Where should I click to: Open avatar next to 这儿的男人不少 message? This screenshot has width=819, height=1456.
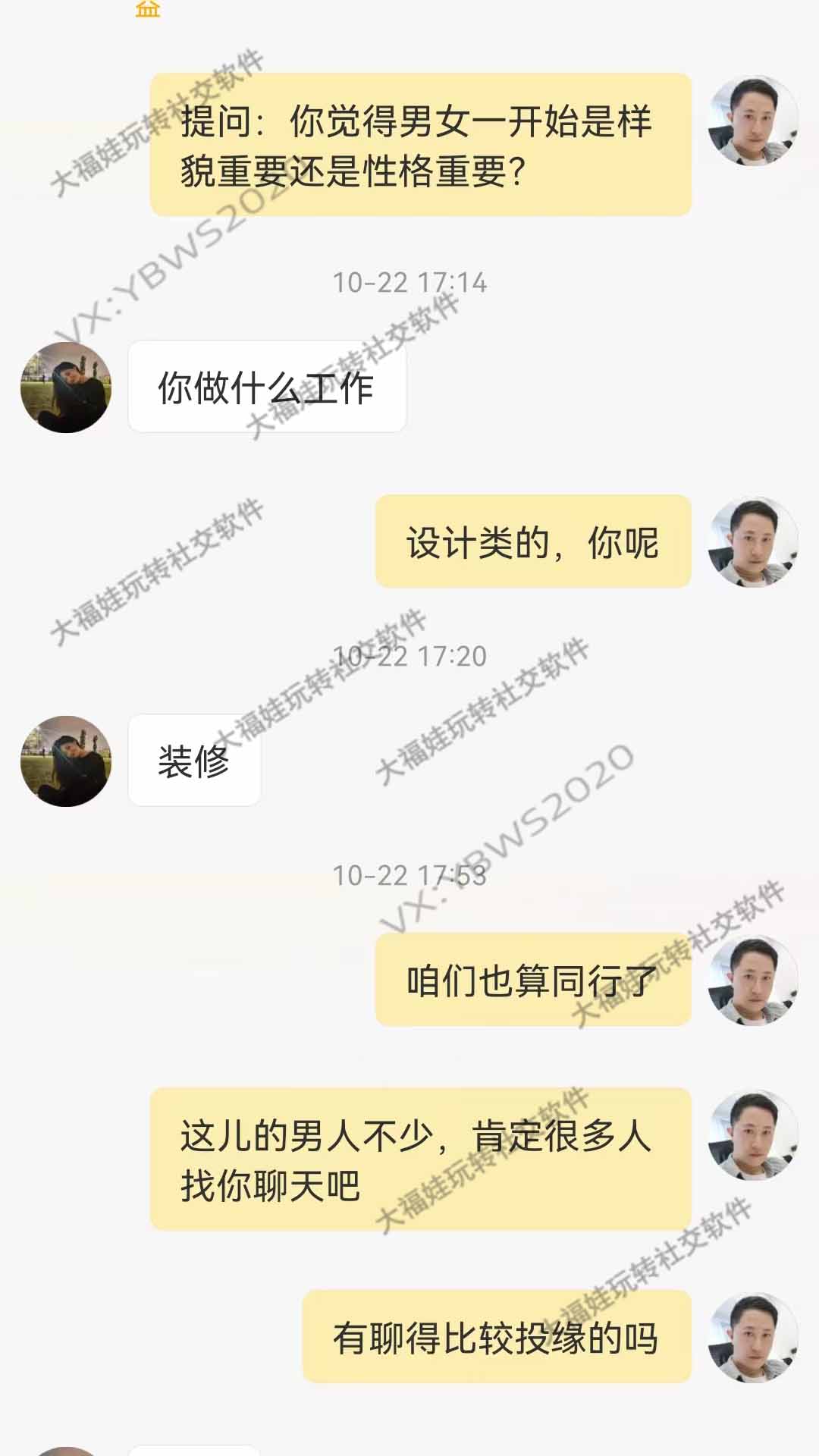point(752,1134)
